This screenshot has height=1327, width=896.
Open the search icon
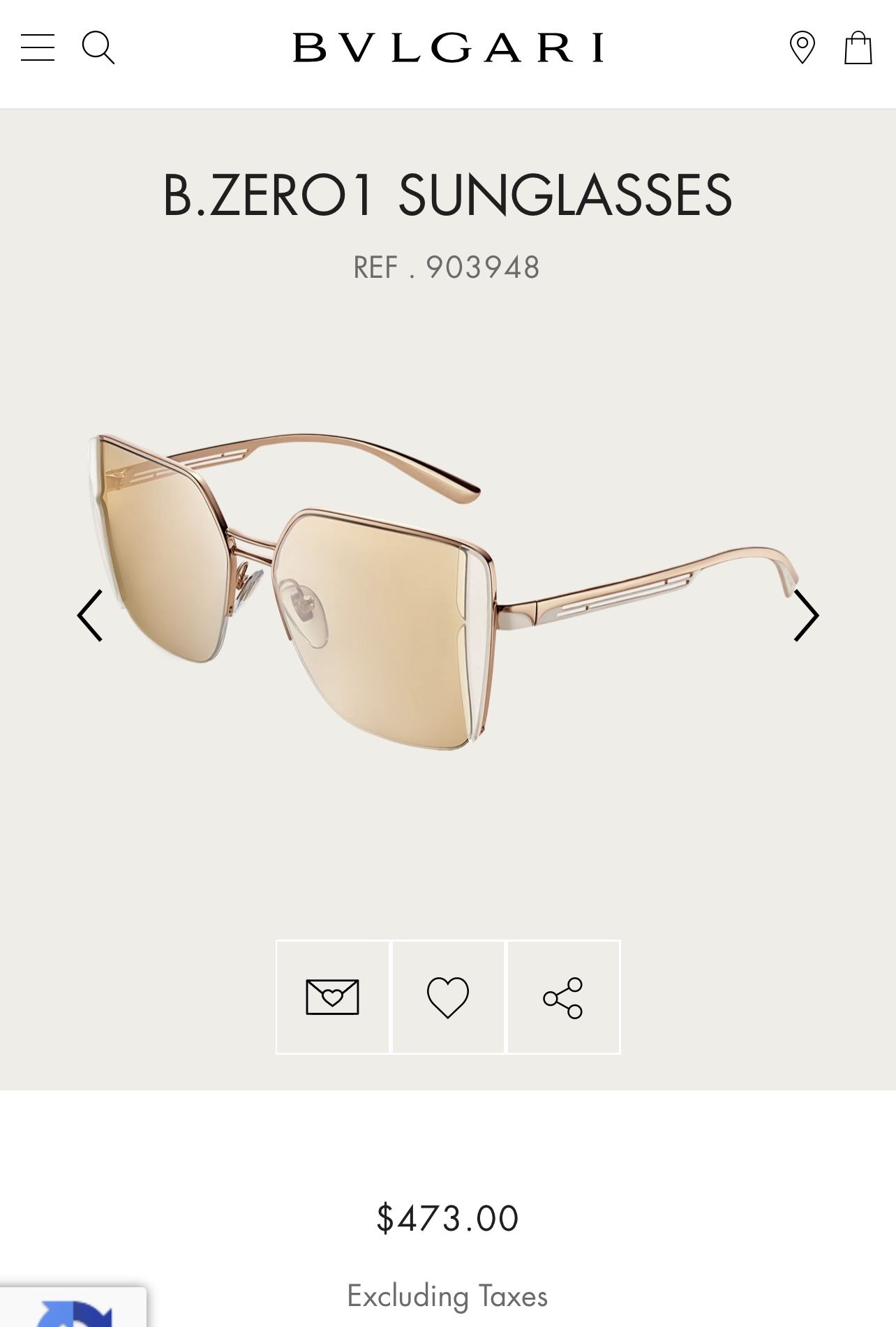[x=98, y=47]
